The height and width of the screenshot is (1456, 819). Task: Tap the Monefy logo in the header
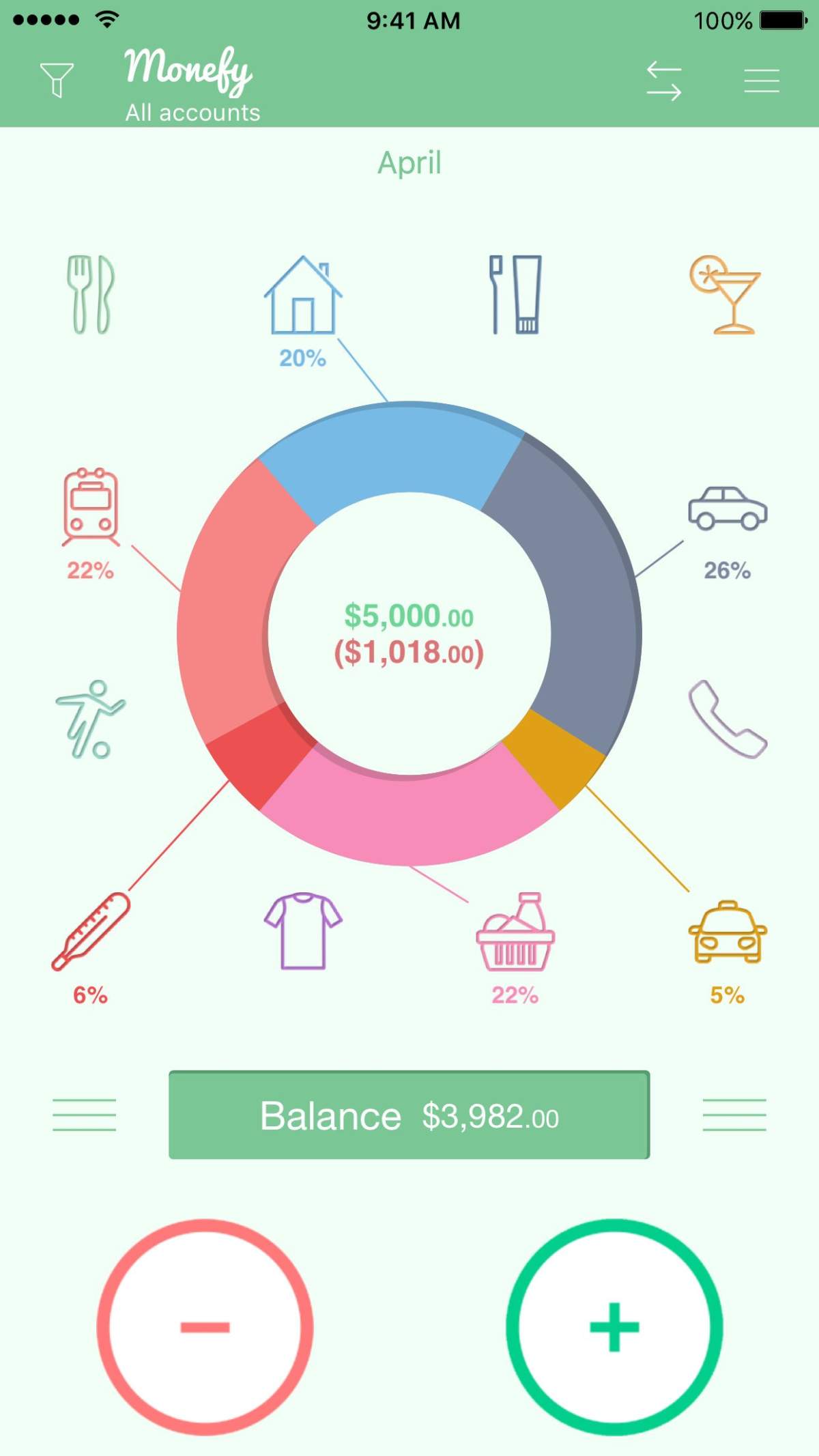[x=189, y=72]
